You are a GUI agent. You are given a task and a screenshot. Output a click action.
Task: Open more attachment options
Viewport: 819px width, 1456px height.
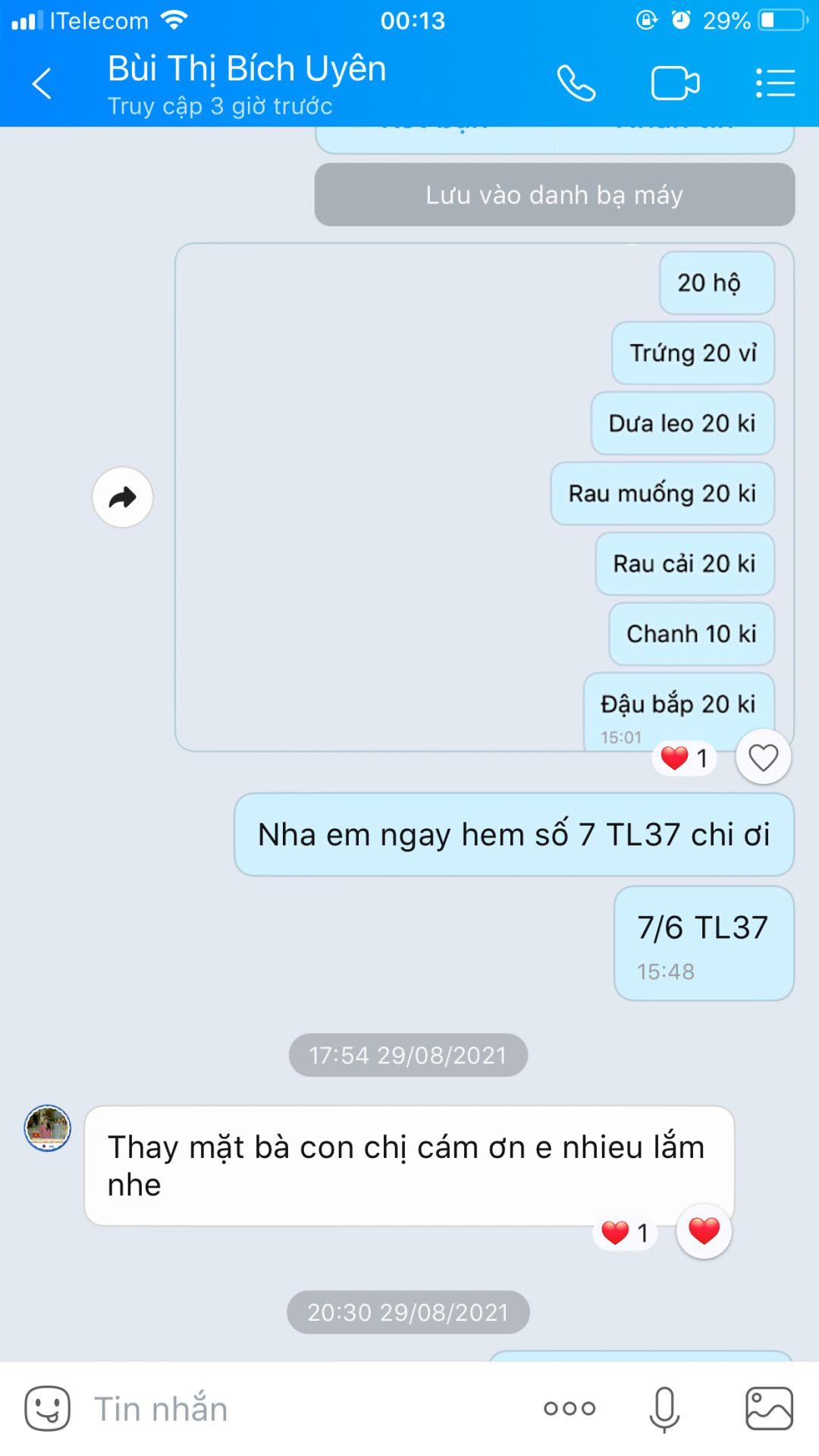click(570, 1409)
